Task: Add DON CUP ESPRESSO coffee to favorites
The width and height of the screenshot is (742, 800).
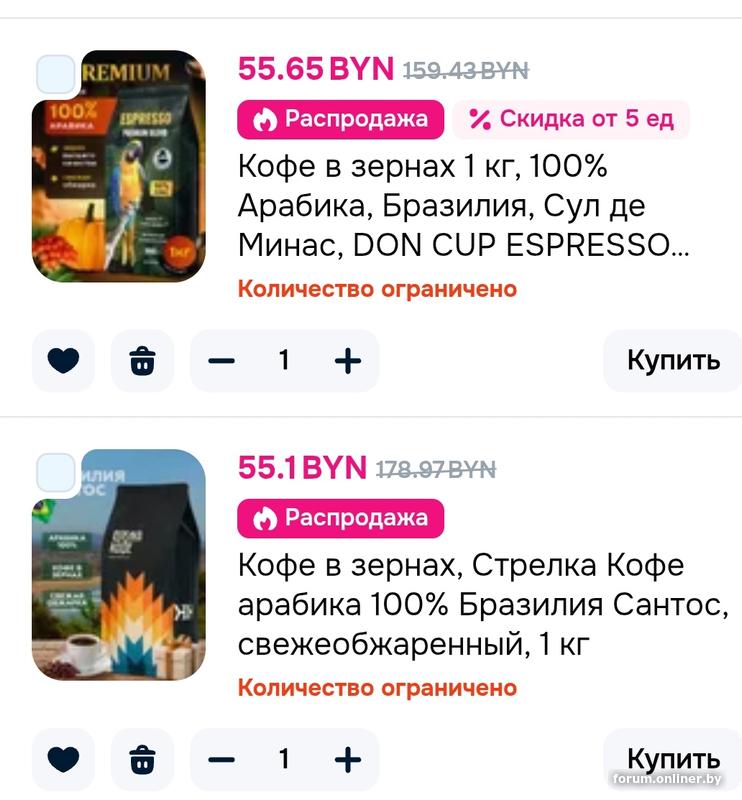Action: 64,360
